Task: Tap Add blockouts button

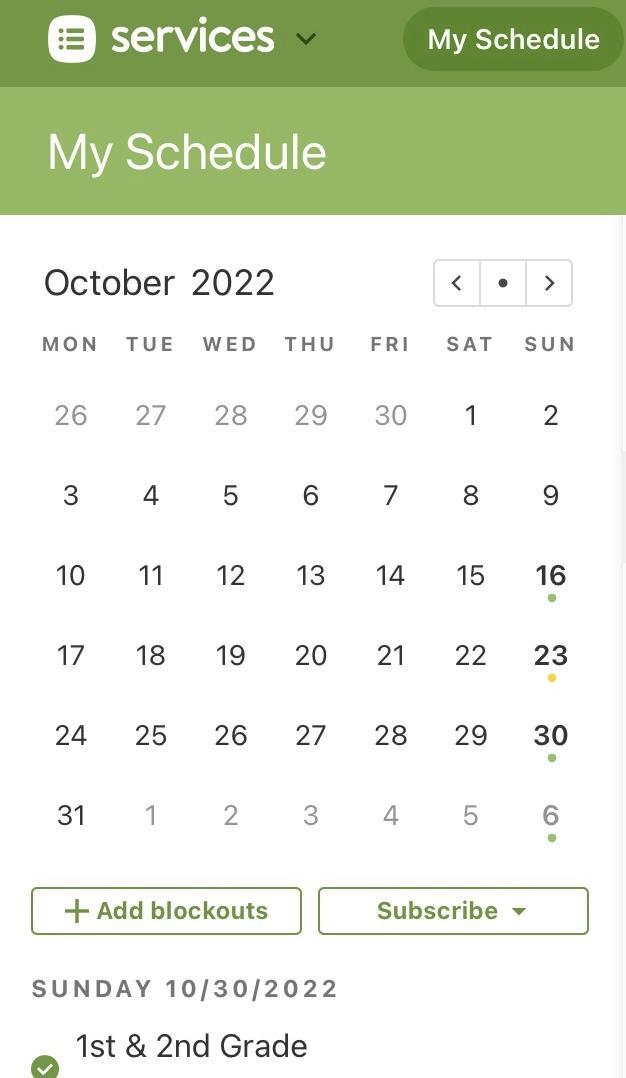Action: pyautogui.click(x=166, y=911)
